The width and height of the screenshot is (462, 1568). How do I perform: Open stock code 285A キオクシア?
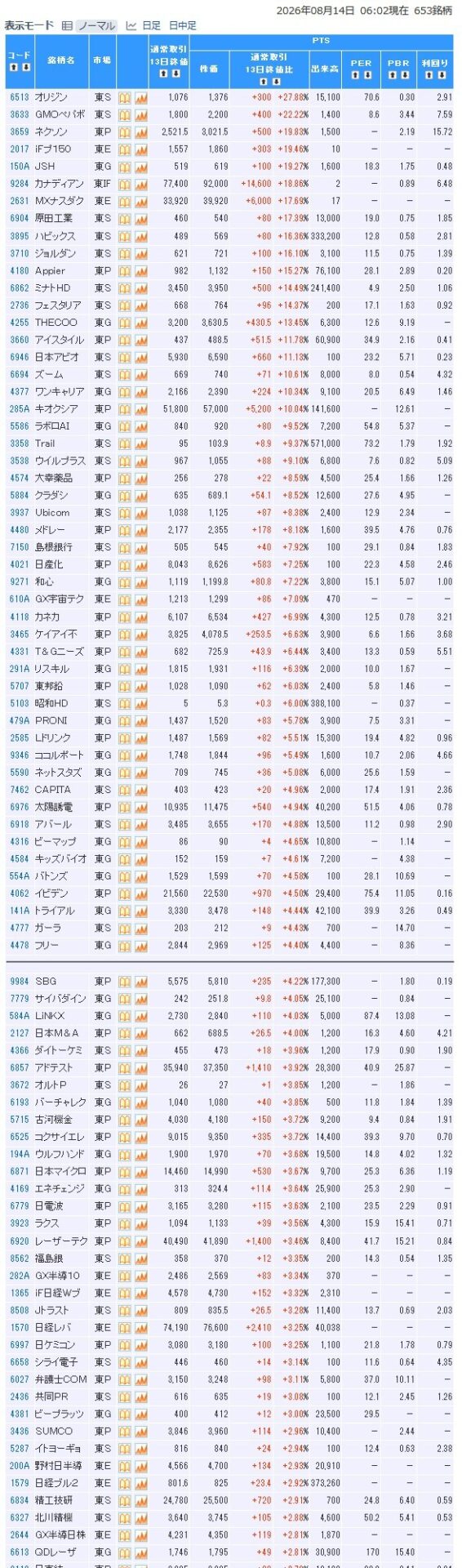tap(20, 409)
